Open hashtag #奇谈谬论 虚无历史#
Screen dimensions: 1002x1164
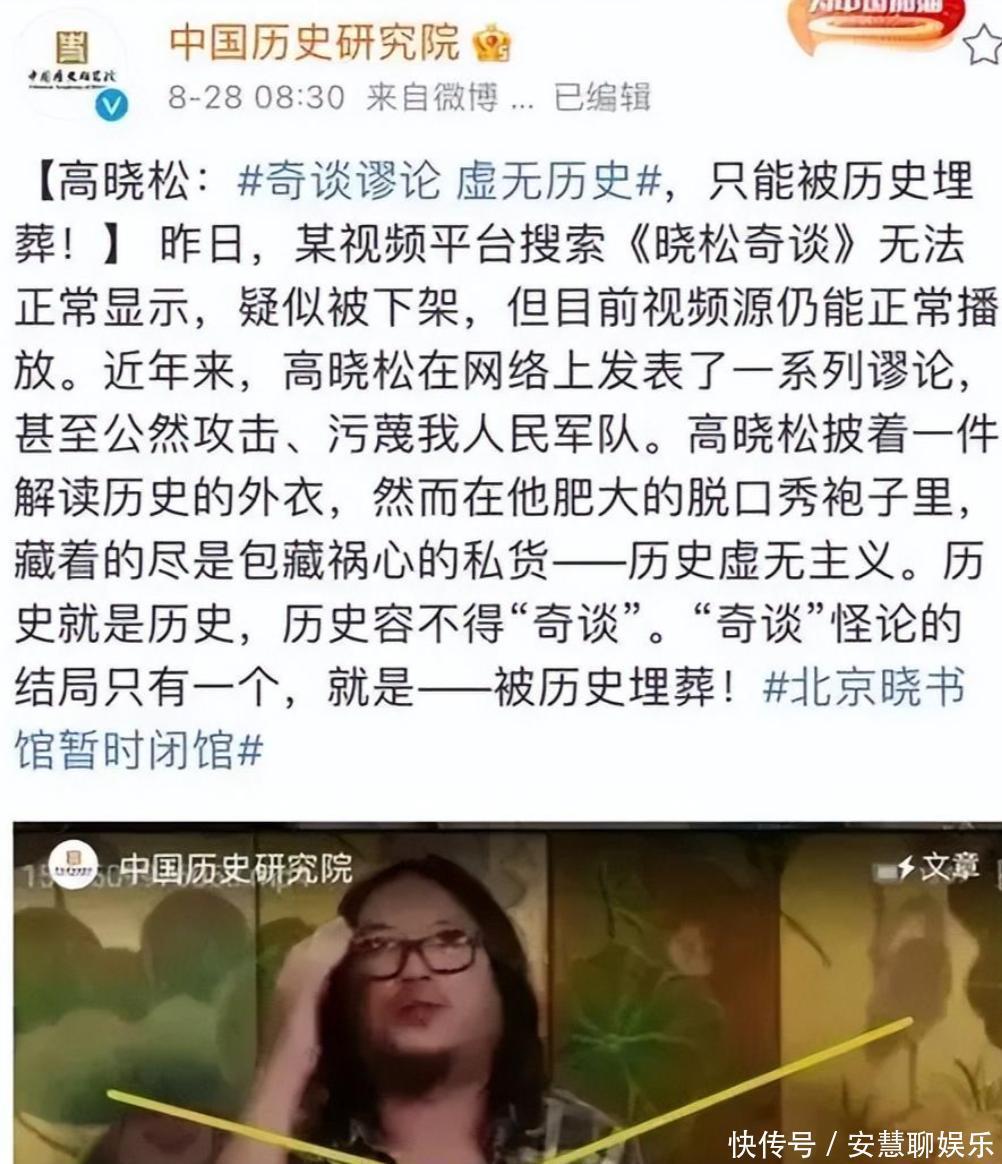point(450,181)
